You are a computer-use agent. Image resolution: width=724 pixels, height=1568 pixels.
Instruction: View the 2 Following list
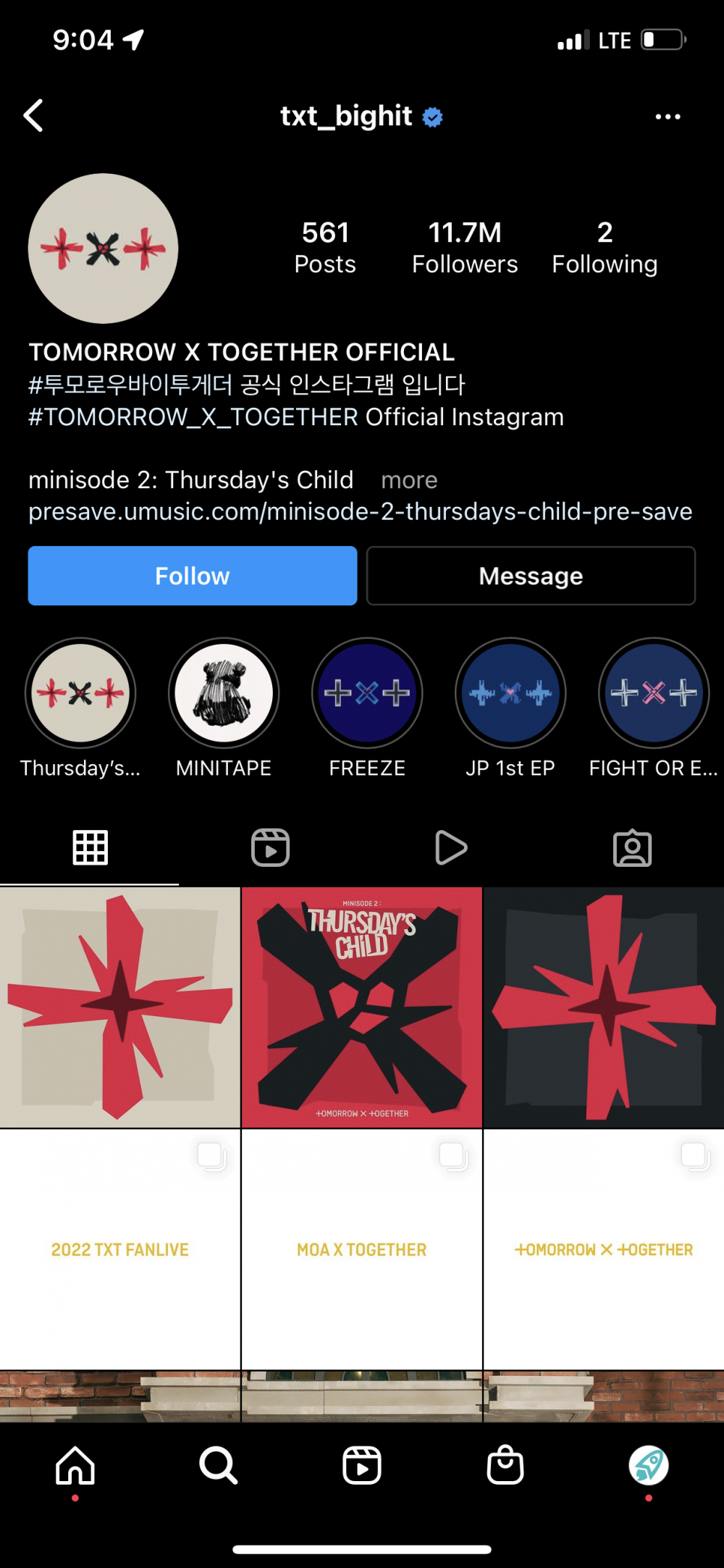(605, 248)
